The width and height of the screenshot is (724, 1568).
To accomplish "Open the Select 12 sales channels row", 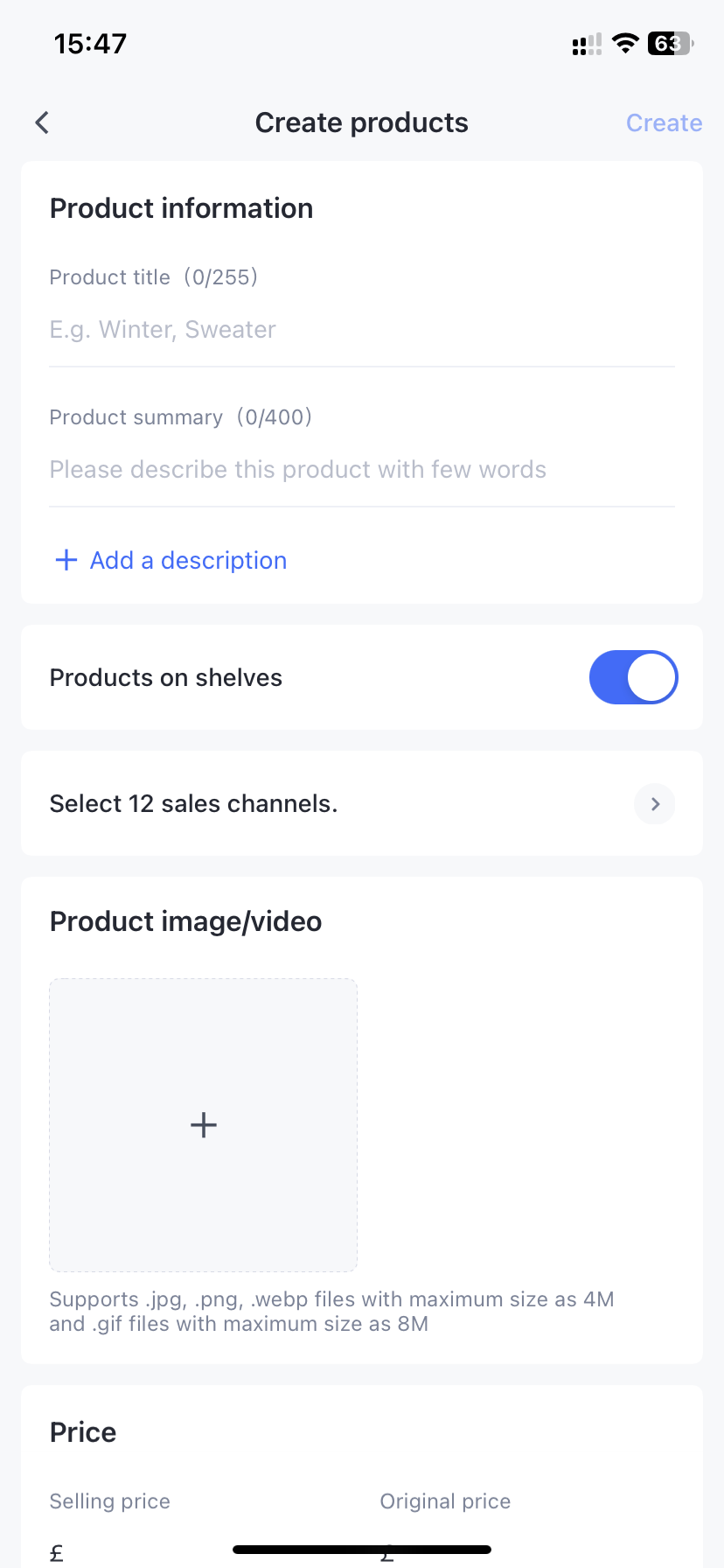I will pyautogui.click(x=361, y=803).
